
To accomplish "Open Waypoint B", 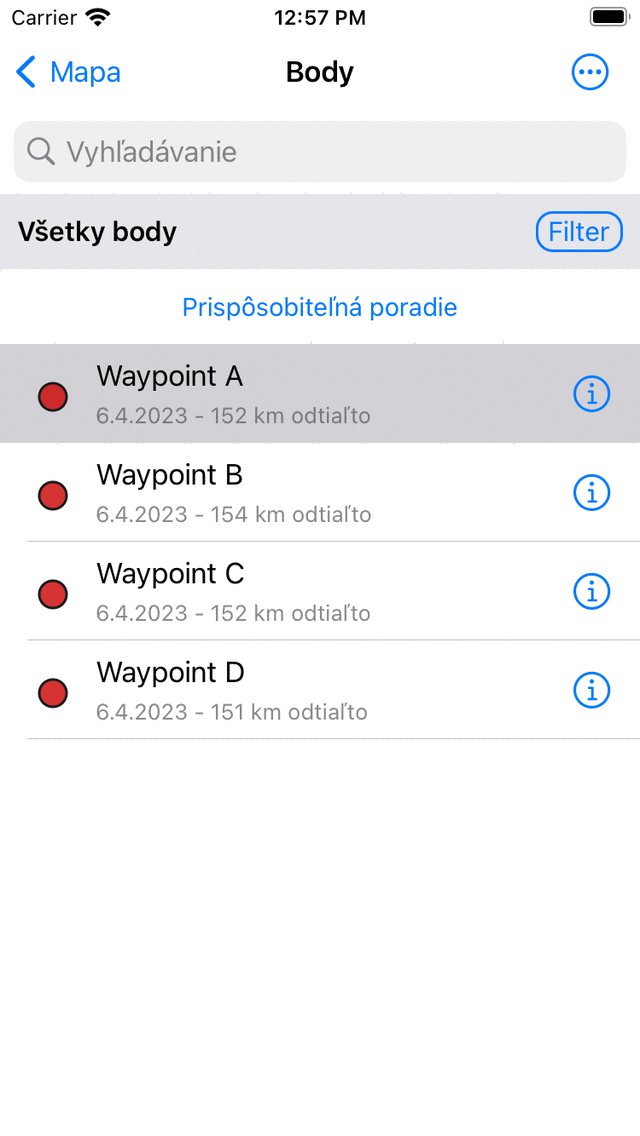I will tap(300, 493).
